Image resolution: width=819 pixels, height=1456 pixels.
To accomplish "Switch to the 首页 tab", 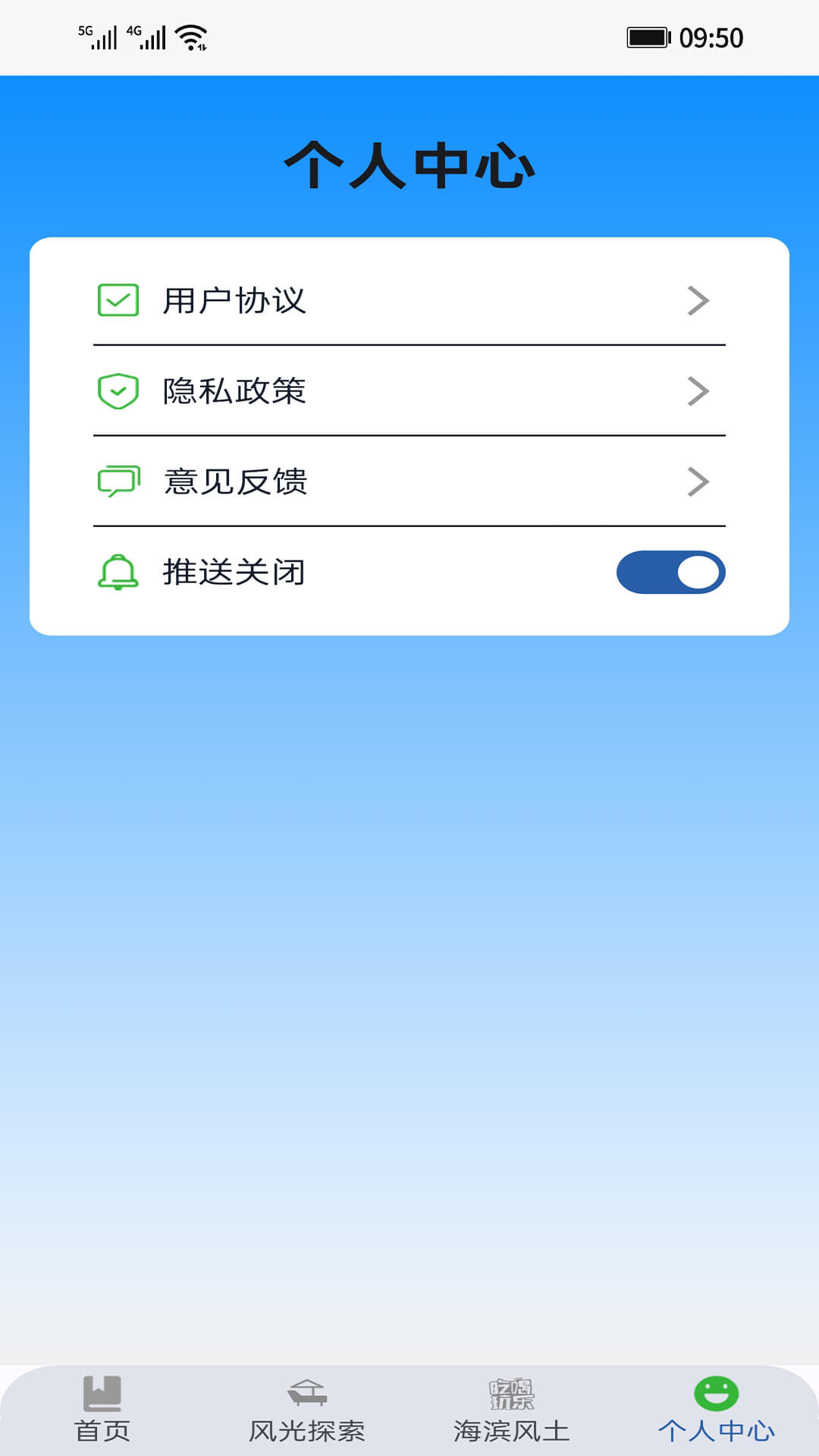I will (x=102, y=1410).
